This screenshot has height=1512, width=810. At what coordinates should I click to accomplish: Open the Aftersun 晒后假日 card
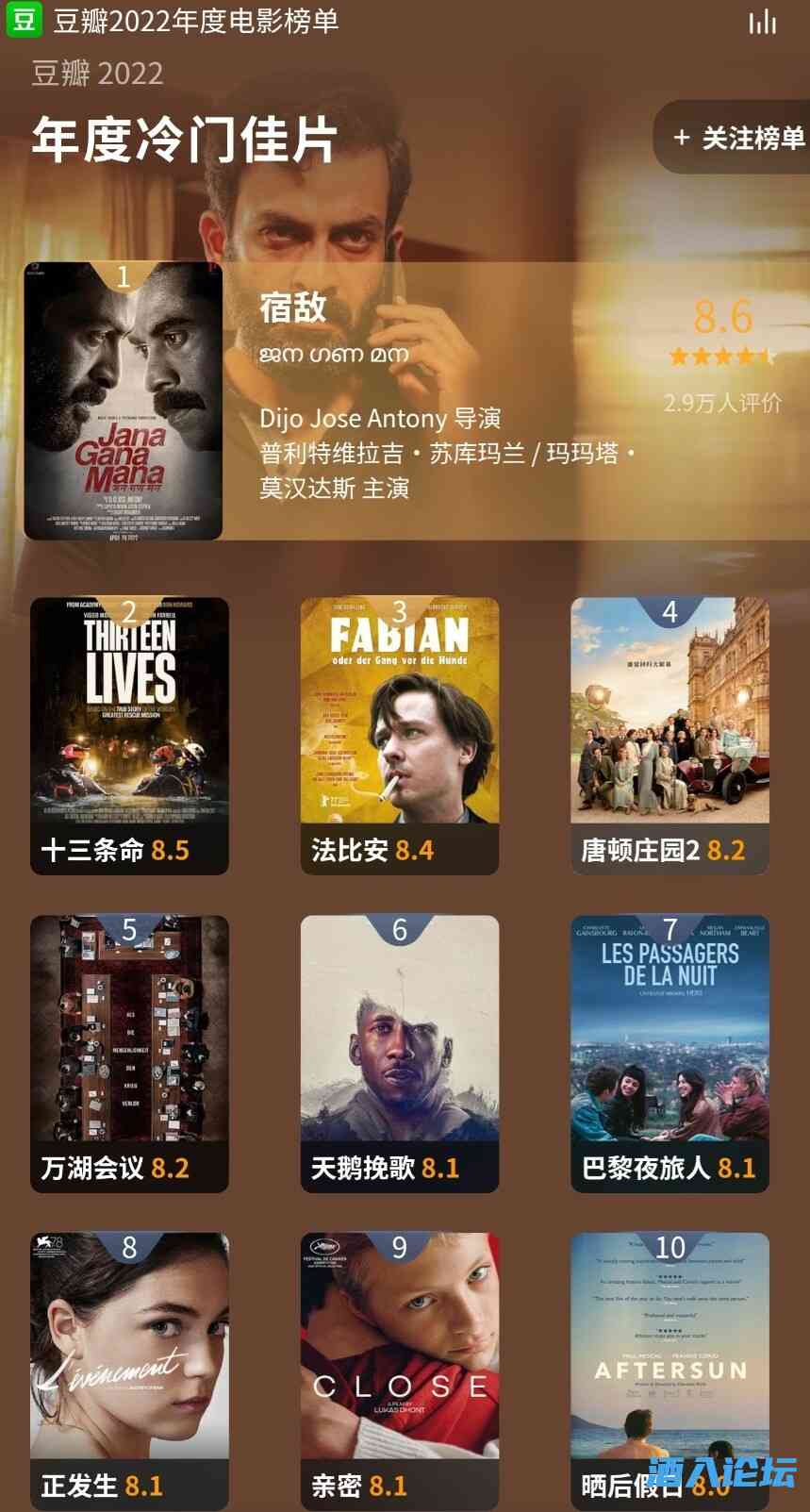pyautogui.click(x=669, y=1358)
